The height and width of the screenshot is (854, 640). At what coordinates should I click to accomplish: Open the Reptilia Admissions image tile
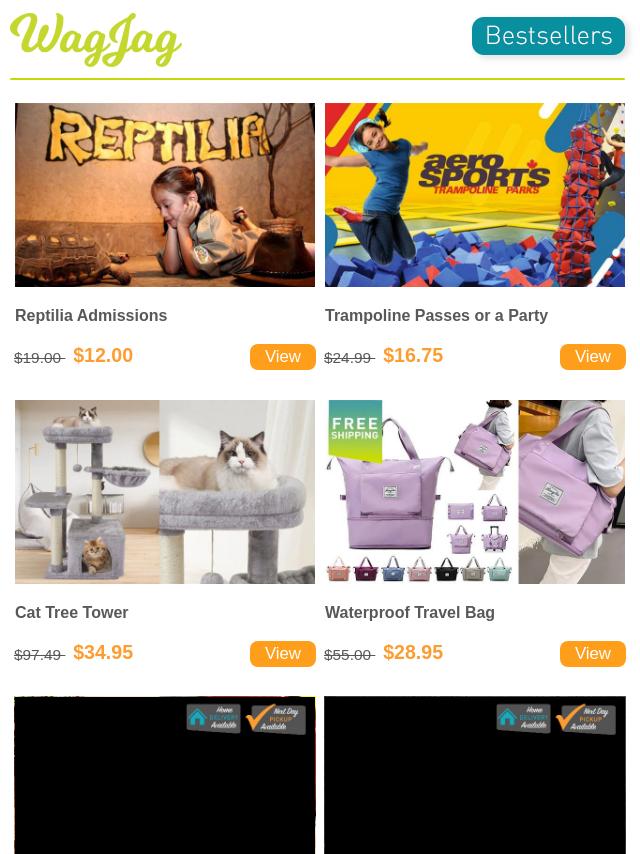pyautogui.click(x=165, y=195)
